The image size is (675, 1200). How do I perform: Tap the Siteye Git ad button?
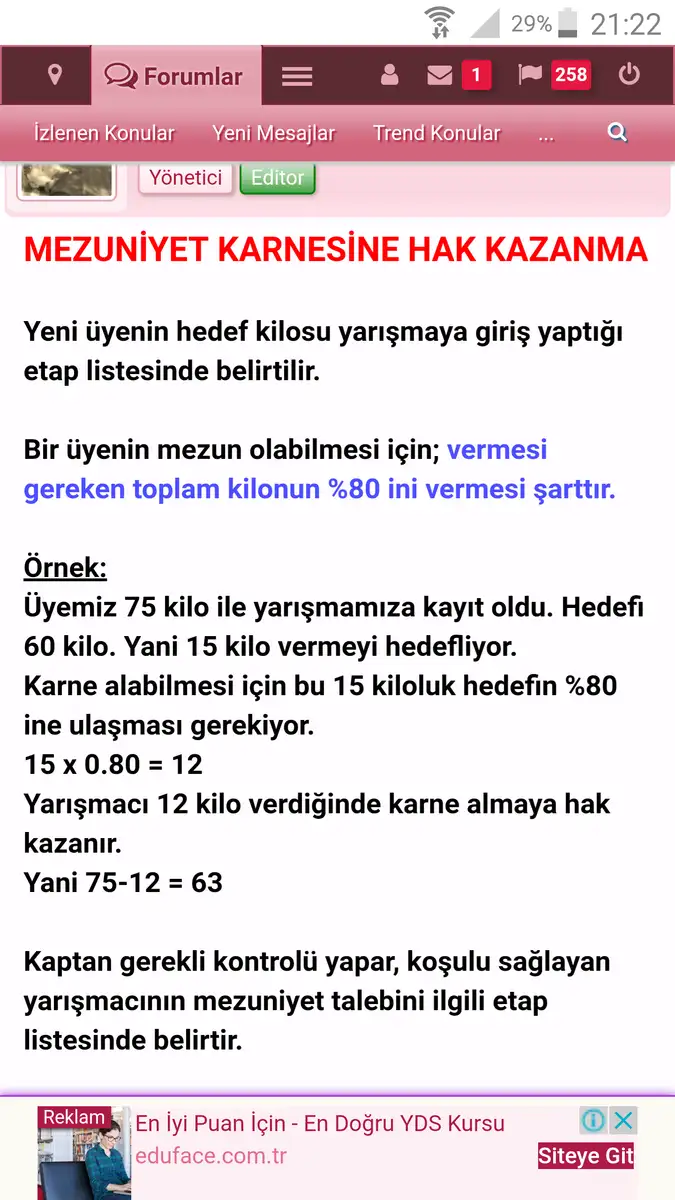click(x=586, y=1156)
